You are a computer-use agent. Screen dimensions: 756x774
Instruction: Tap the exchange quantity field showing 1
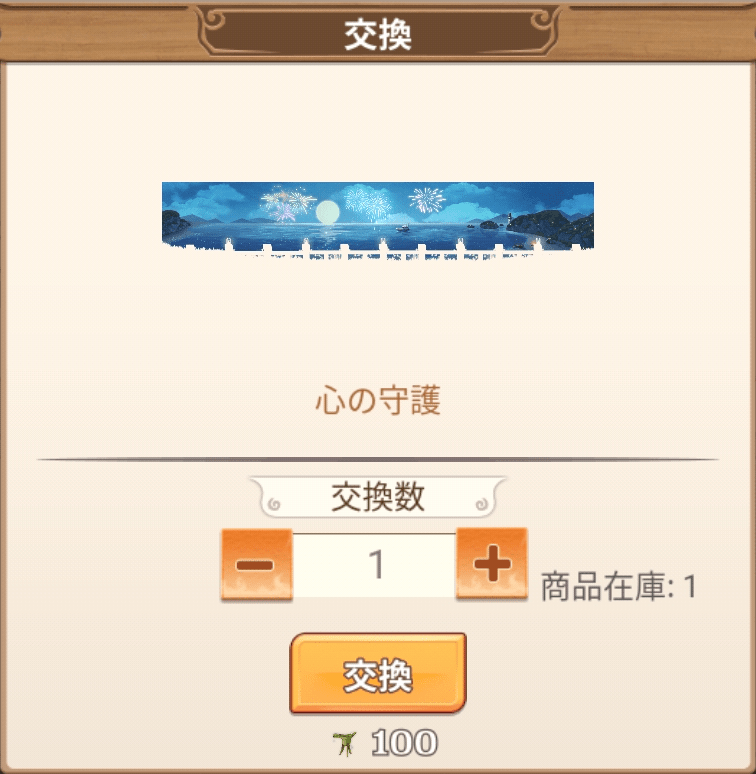pyautogui.click(x=375, y=565)
